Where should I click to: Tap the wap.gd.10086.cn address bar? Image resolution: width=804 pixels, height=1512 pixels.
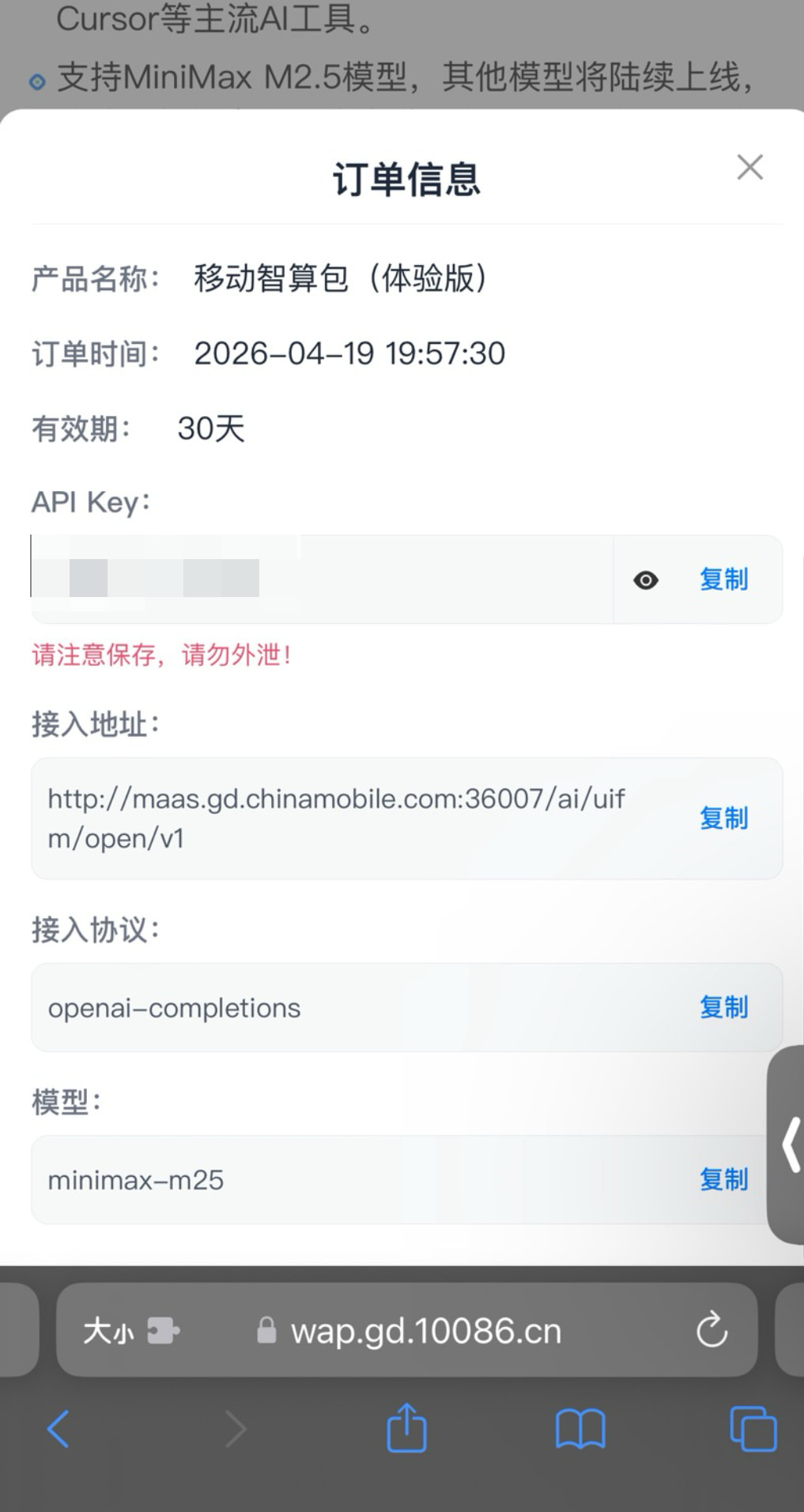coord(407,1330)
